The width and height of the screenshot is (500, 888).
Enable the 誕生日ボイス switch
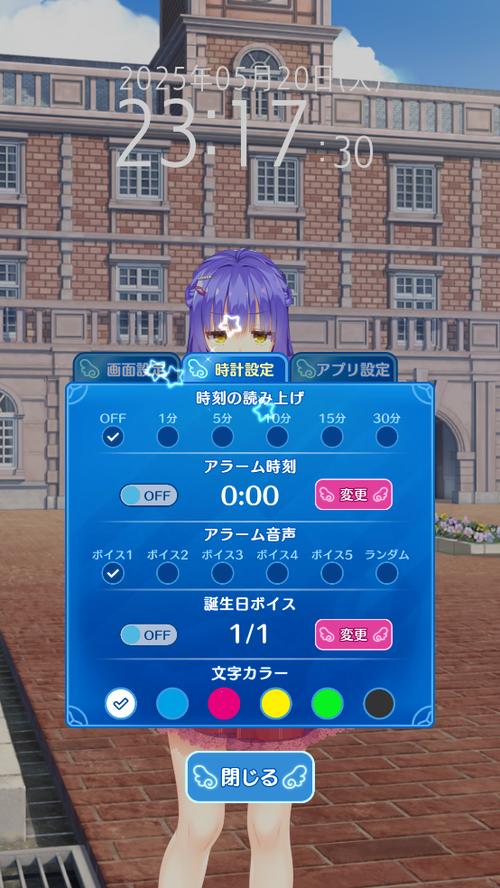pos(148,635)
